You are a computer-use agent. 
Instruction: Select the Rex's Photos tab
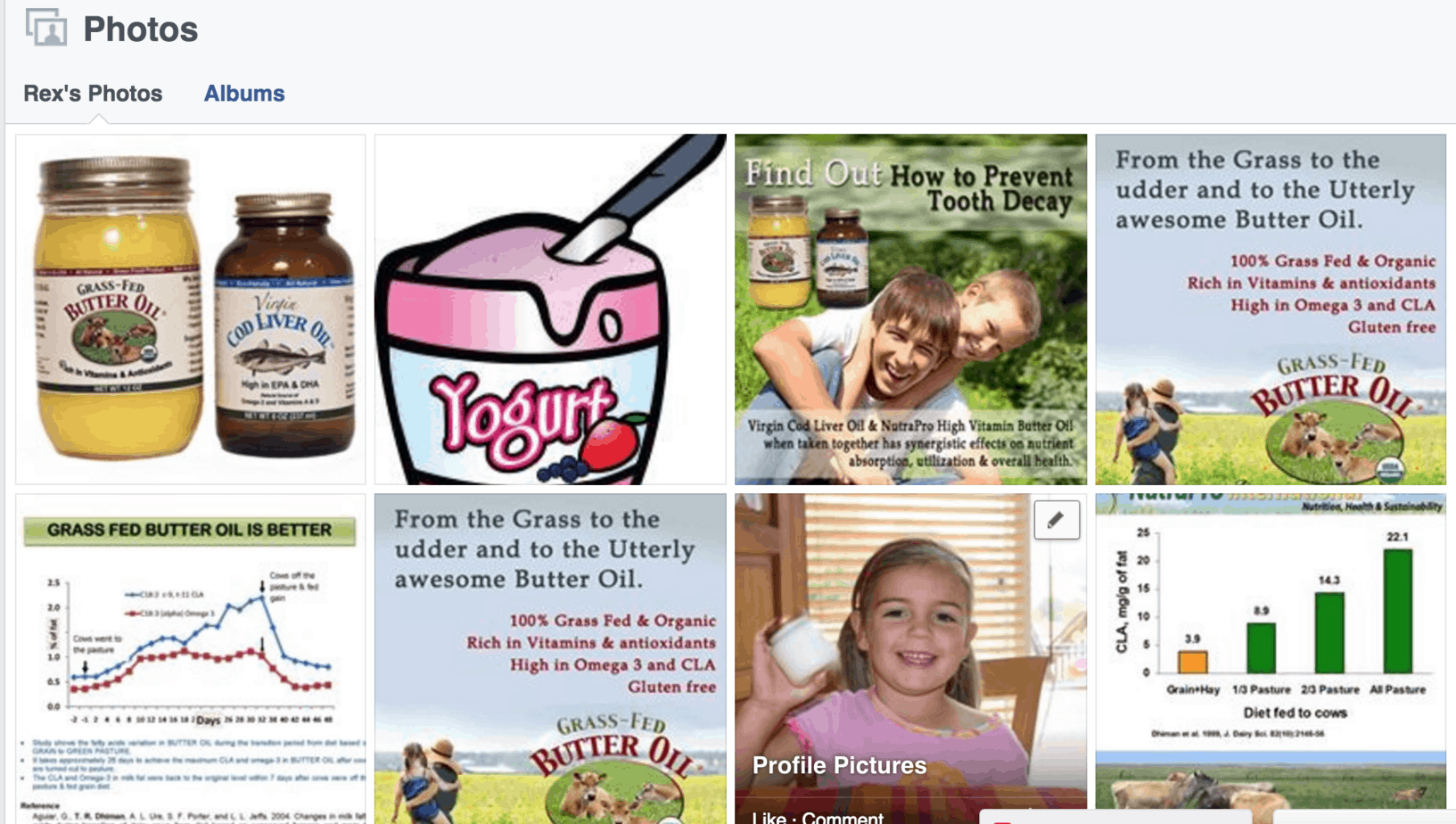tap(93, 94)
